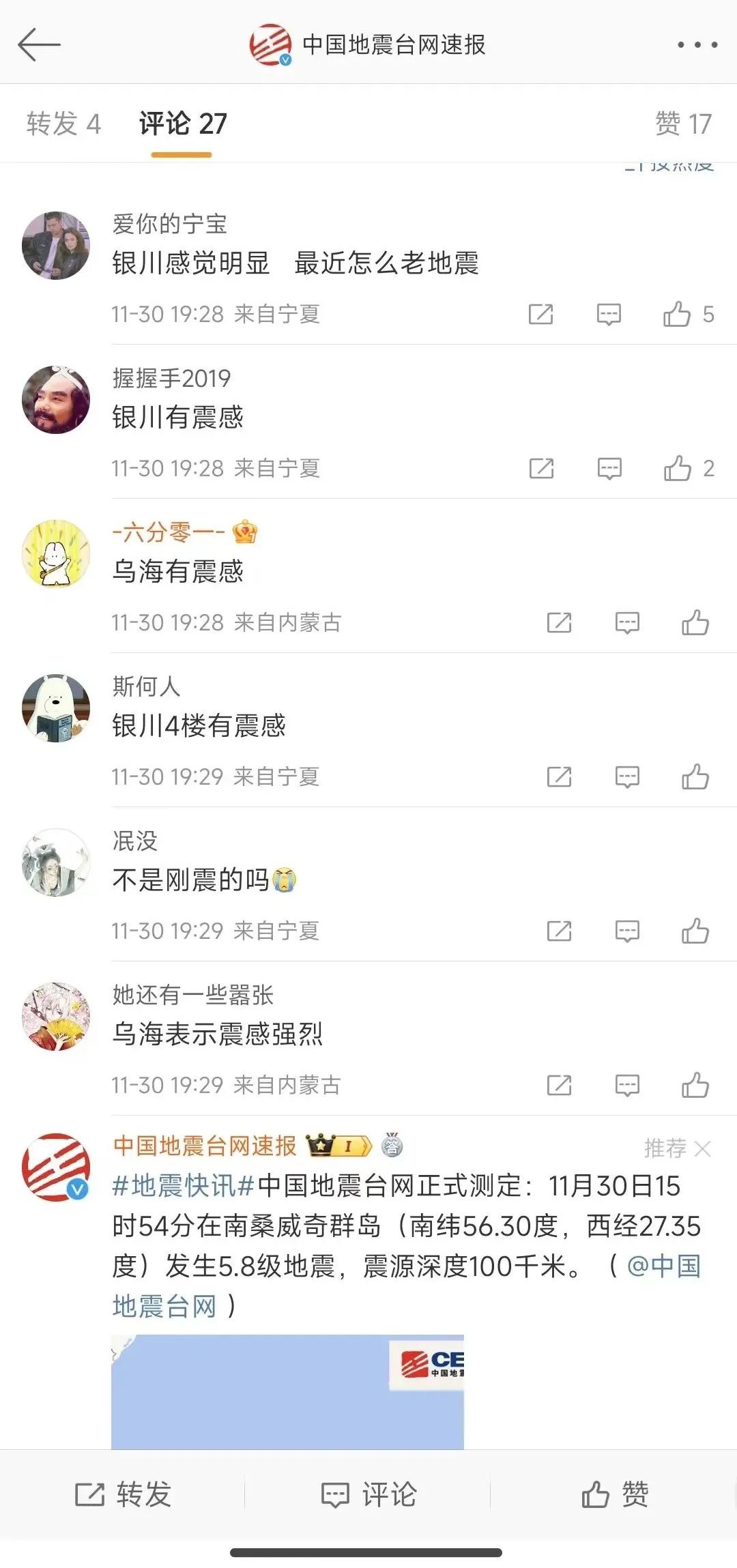Open the three-dot overflow menu
The image size is (737, 1568).
(697, 45)
